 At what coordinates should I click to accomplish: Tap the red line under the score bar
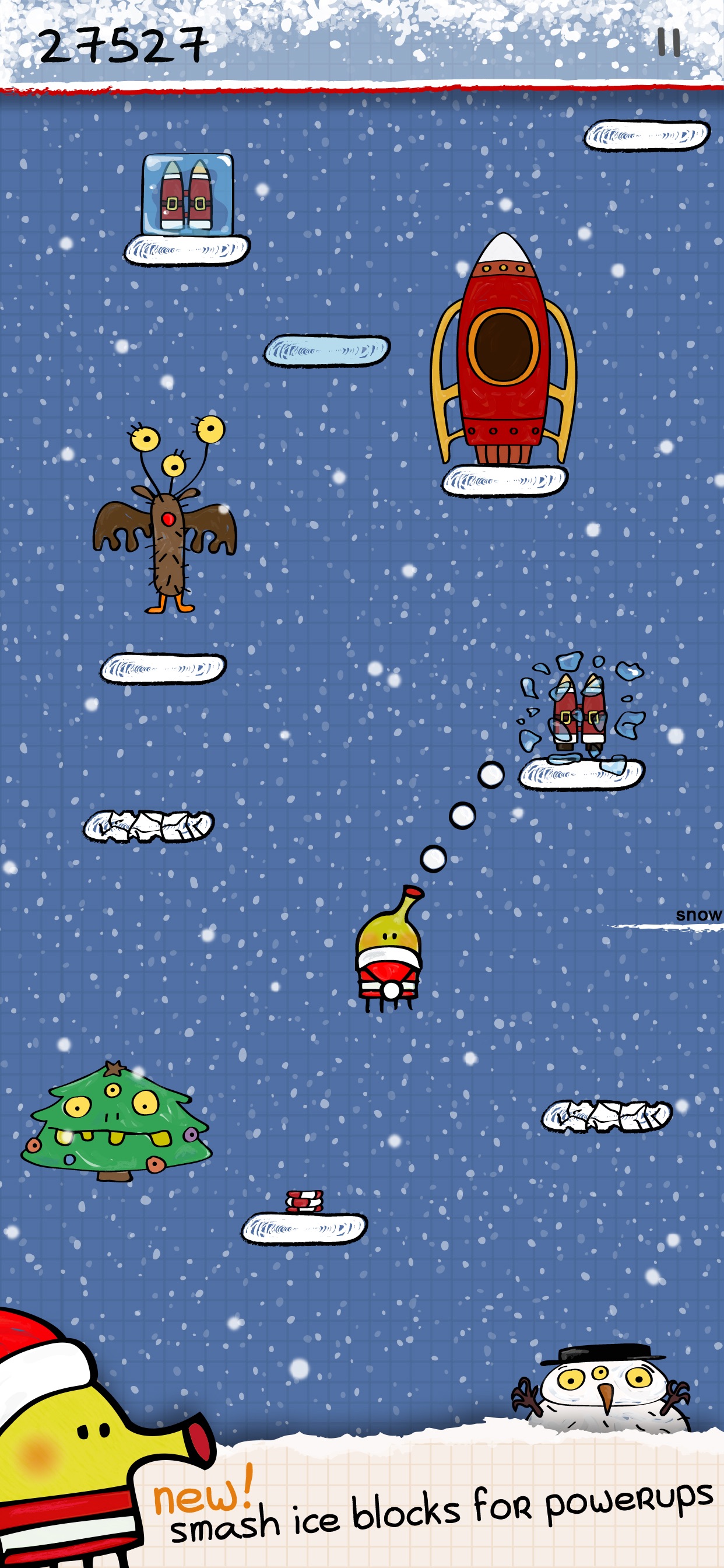pos(362,89)
